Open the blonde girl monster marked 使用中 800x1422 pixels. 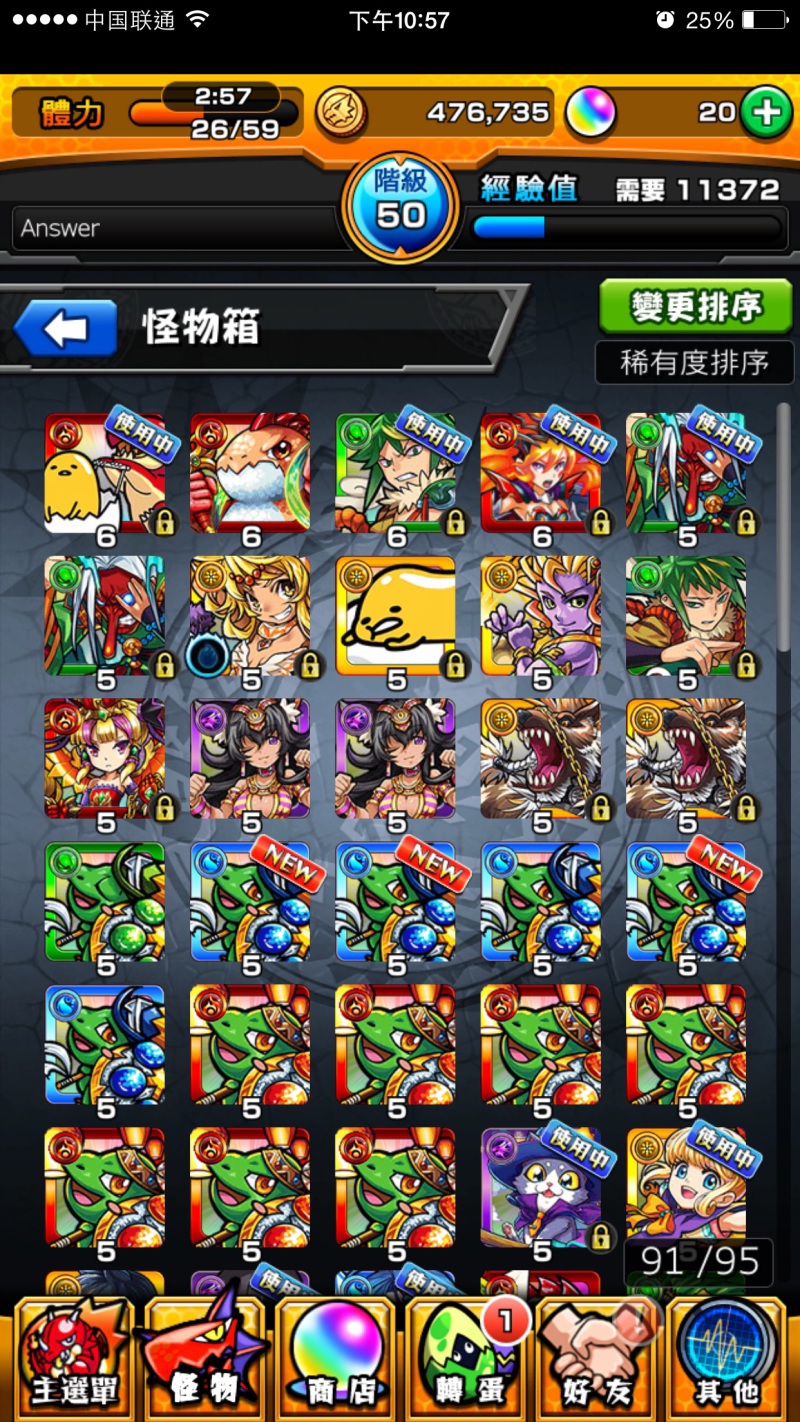point(686,1188)
